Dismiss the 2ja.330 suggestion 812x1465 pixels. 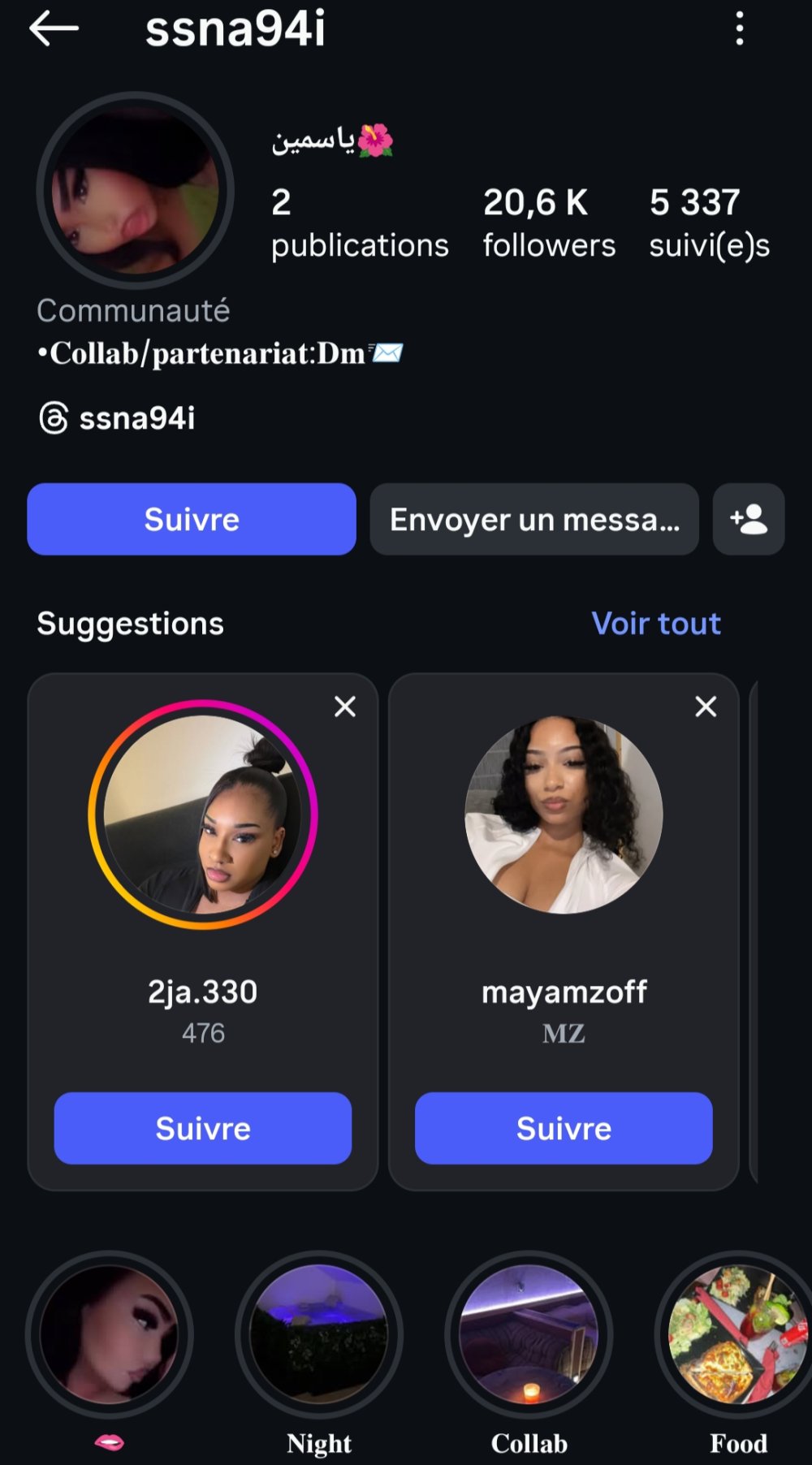[345, 707]
